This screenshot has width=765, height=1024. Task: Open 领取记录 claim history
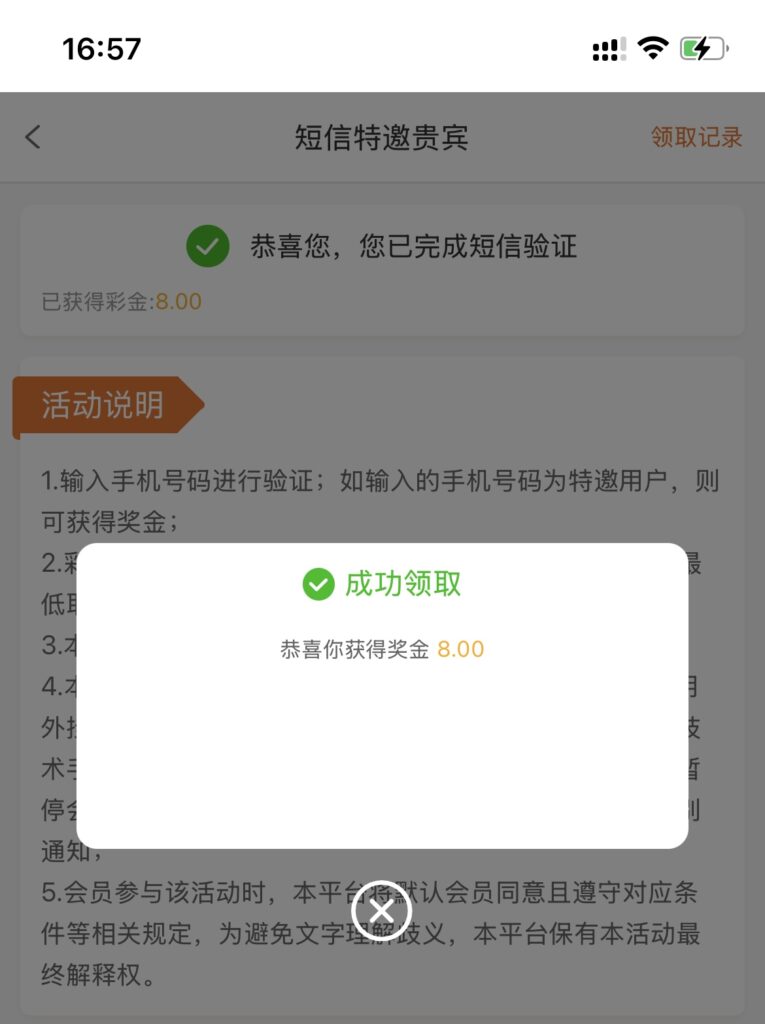[696, 137]
